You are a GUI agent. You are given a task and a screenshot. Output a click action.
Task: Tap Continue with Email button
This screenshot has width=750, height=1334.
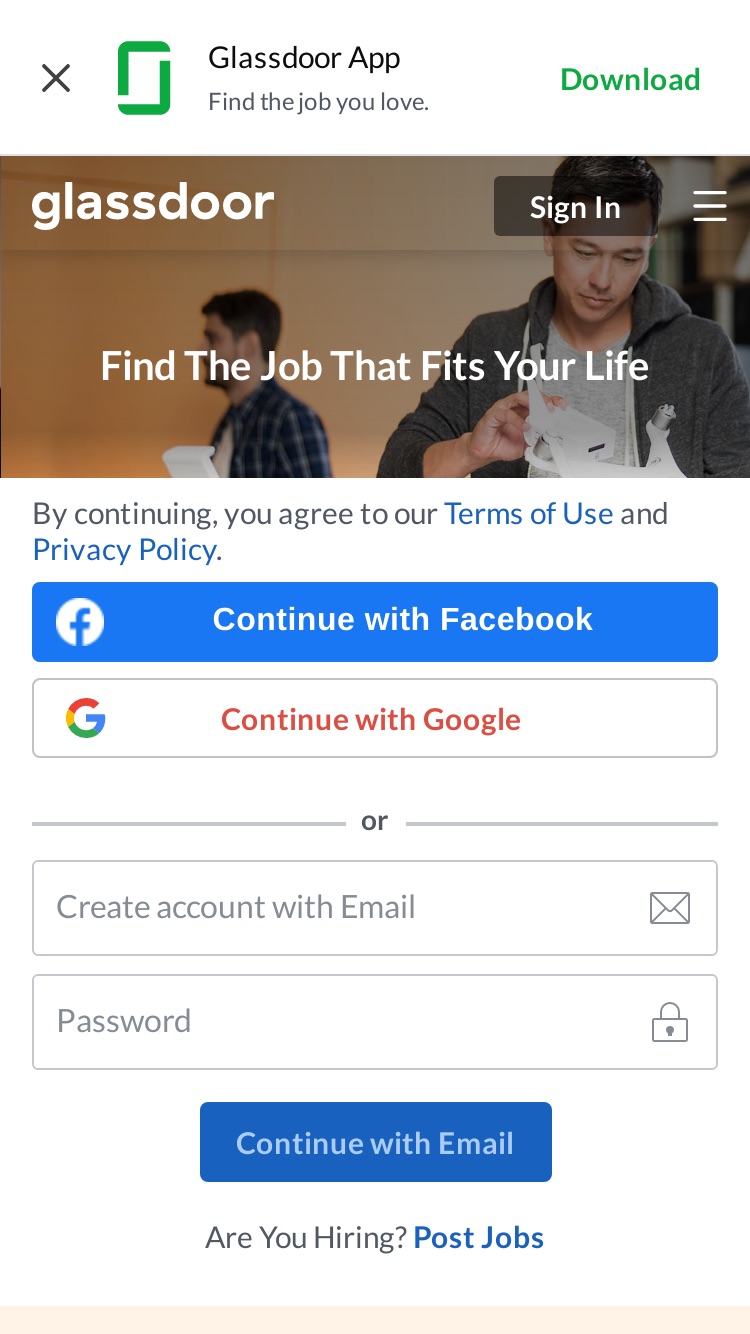pyautogui.click(x=376, y=1142)
